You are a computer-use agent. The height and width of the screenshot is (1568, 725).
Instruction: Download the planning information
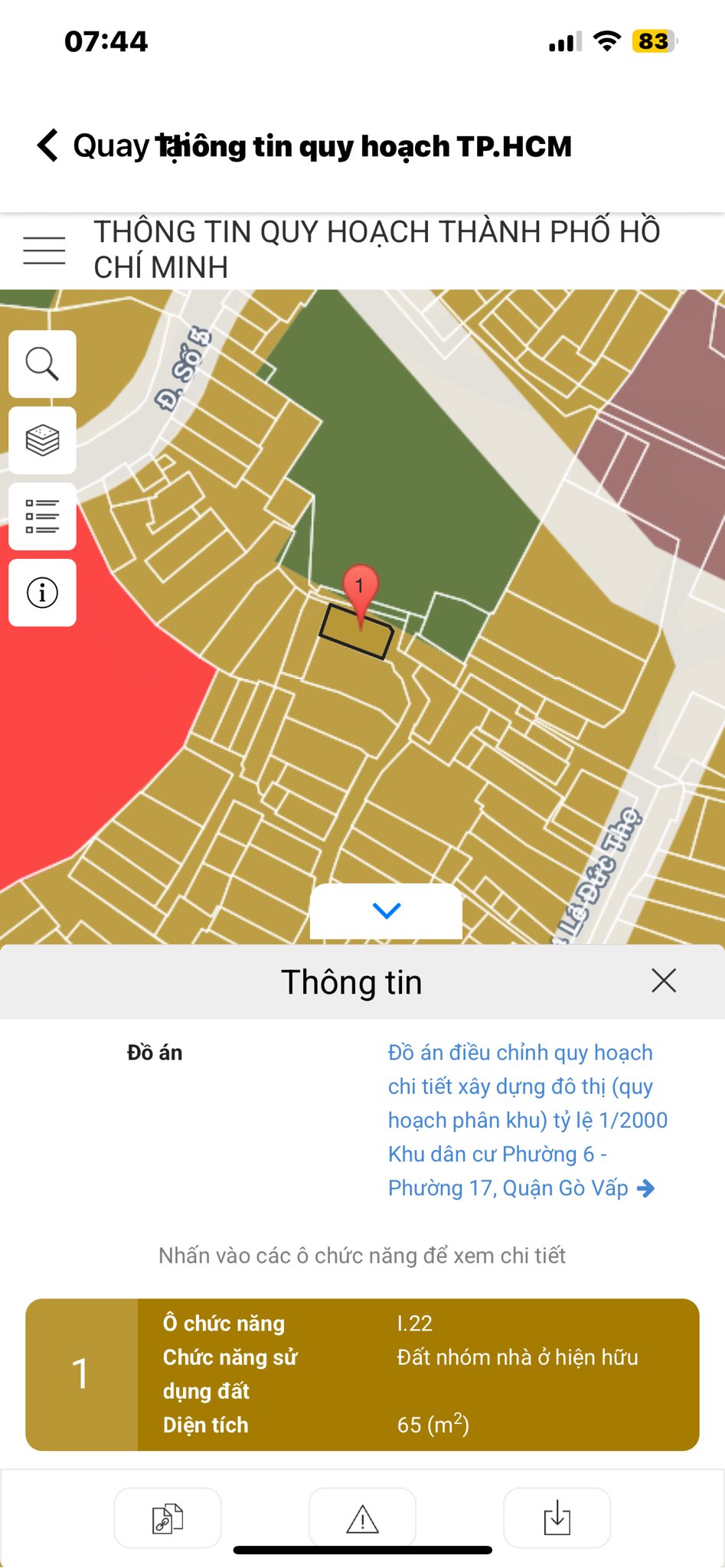557,1517
